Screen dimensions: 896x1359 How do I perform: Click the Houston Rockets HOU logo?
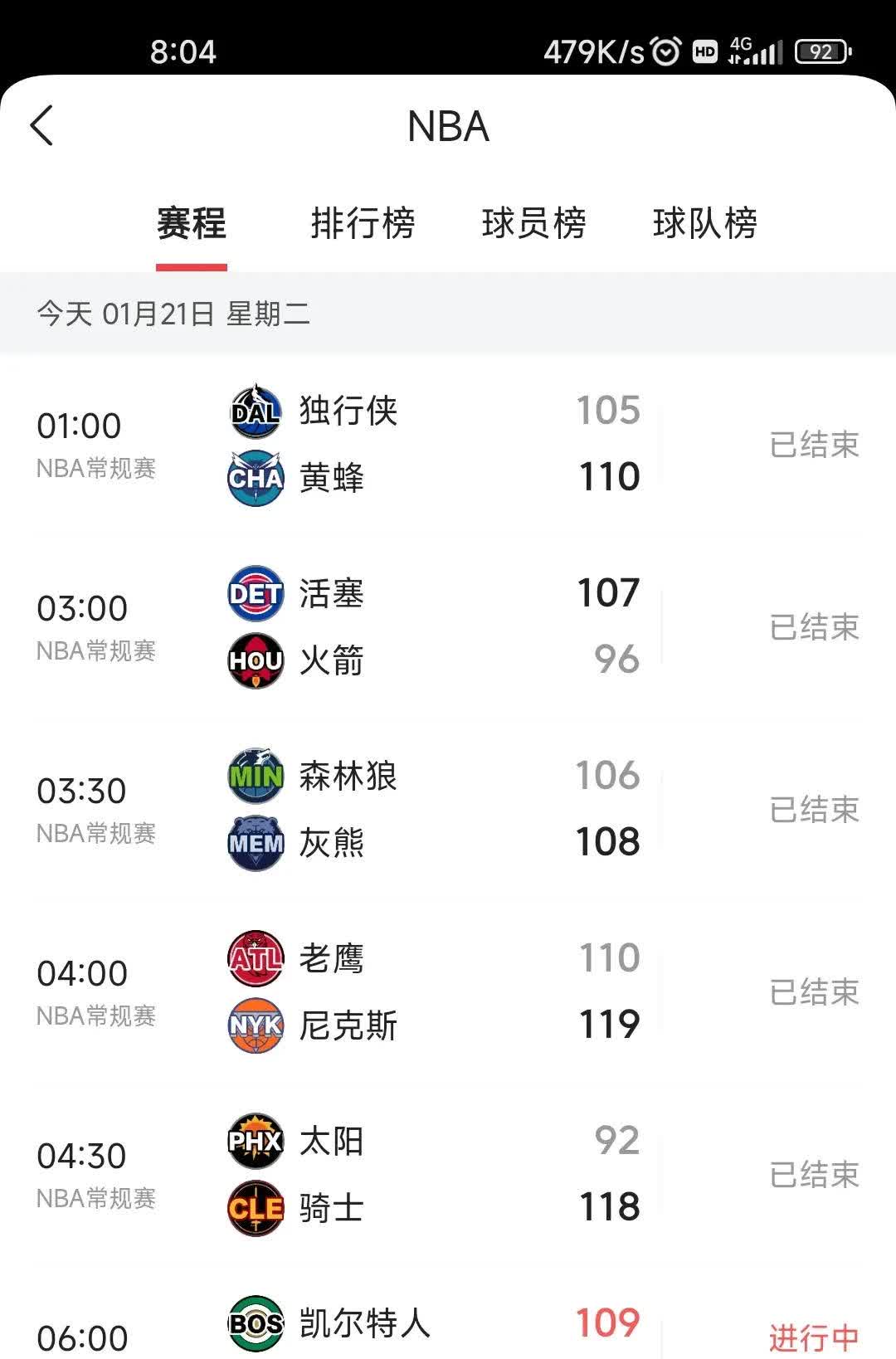[x=256, y=660]
